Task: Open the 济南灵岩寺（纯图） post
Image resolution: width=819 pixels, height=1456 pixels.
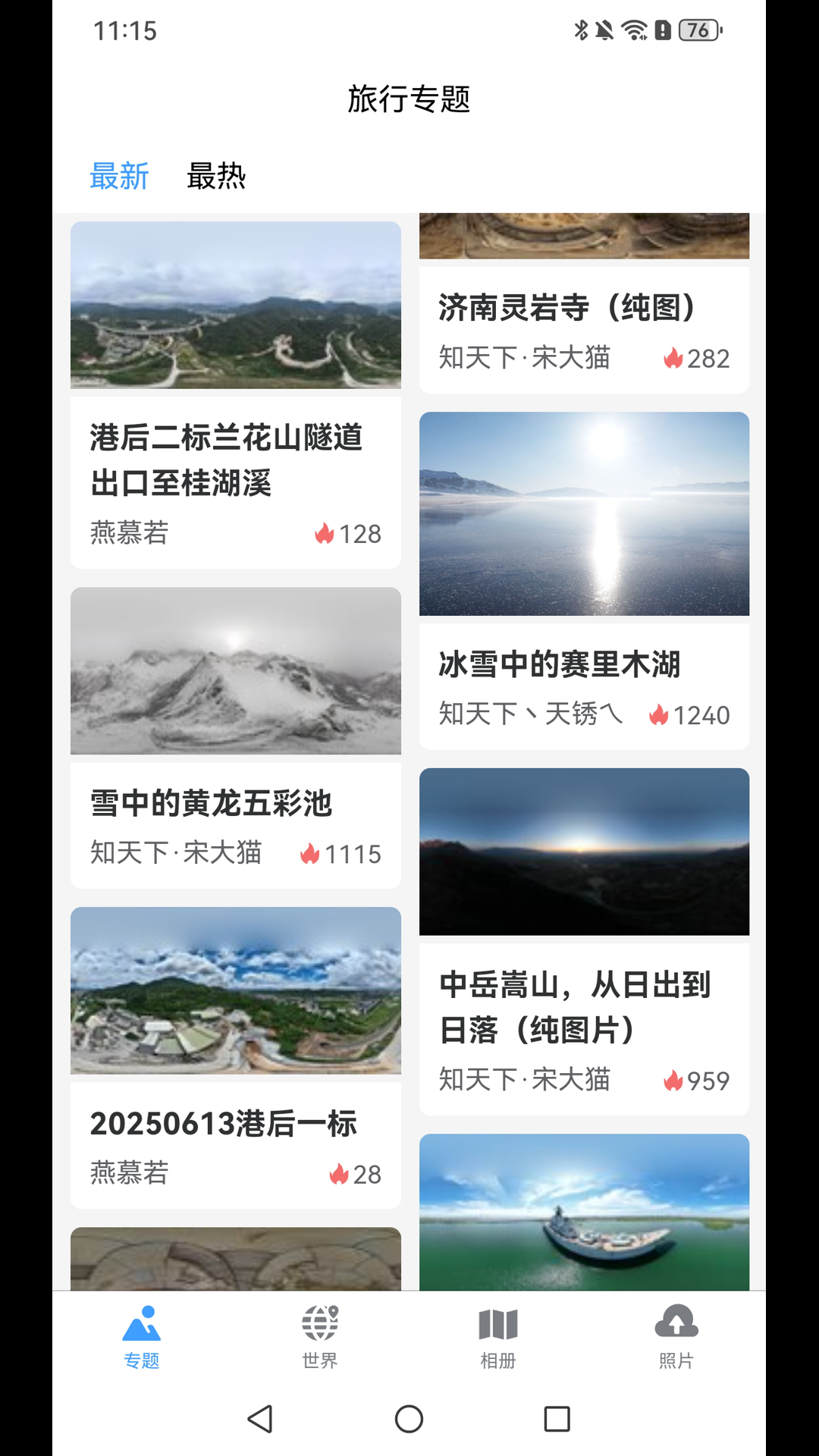Action: click(570, 308)
